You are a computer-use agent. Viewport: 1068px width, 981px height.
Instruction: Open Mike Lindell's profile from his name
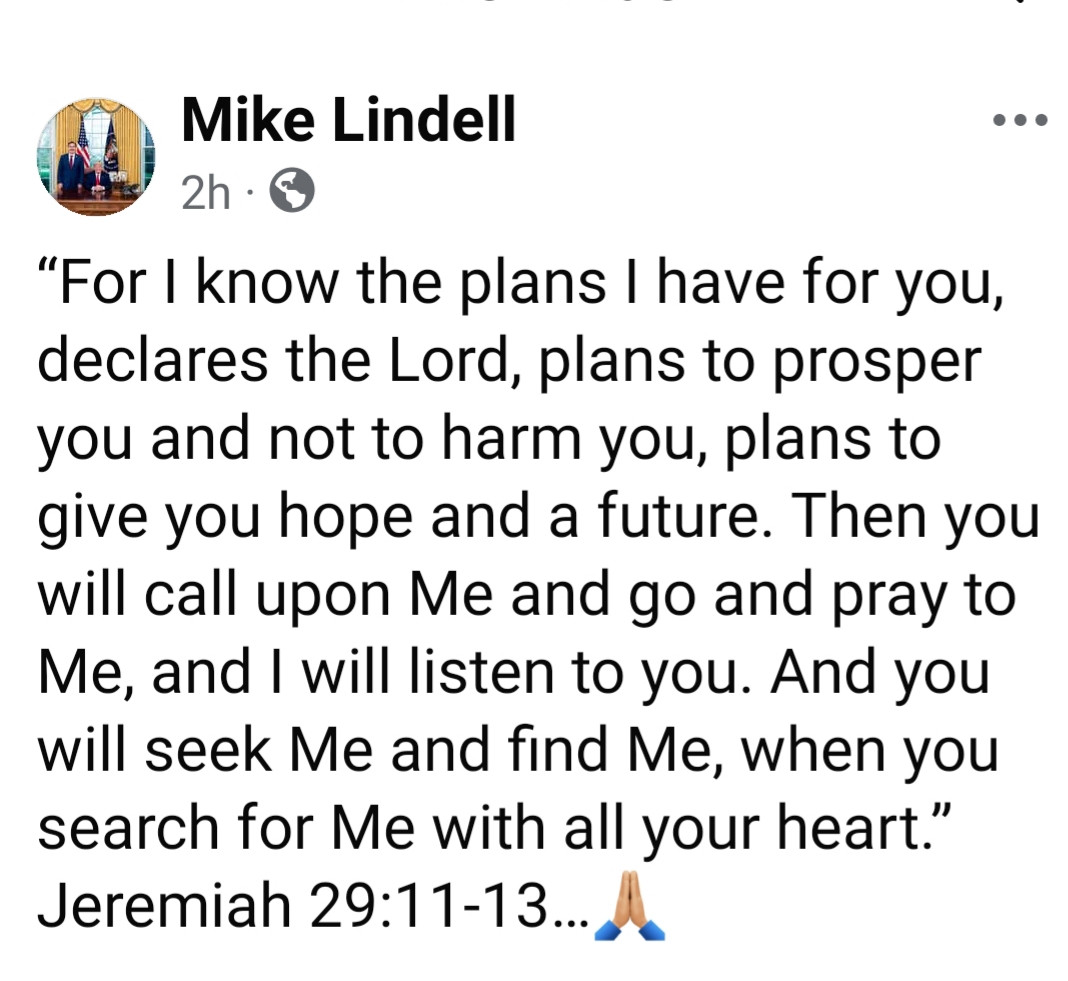(348, 123)
